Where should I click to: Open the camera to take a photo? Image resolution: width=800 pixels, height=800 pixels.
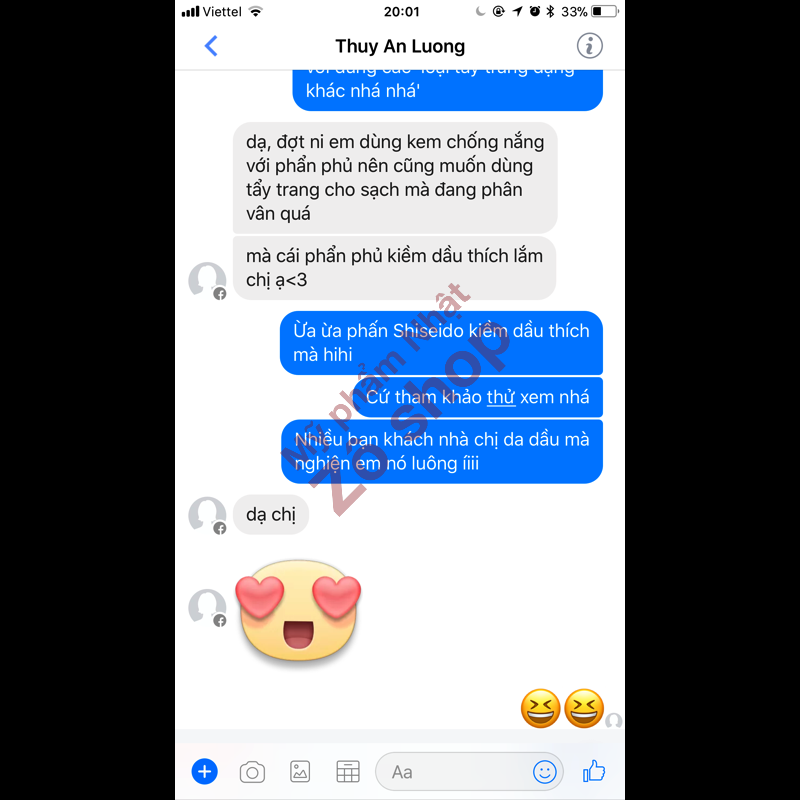click(252, 771)
